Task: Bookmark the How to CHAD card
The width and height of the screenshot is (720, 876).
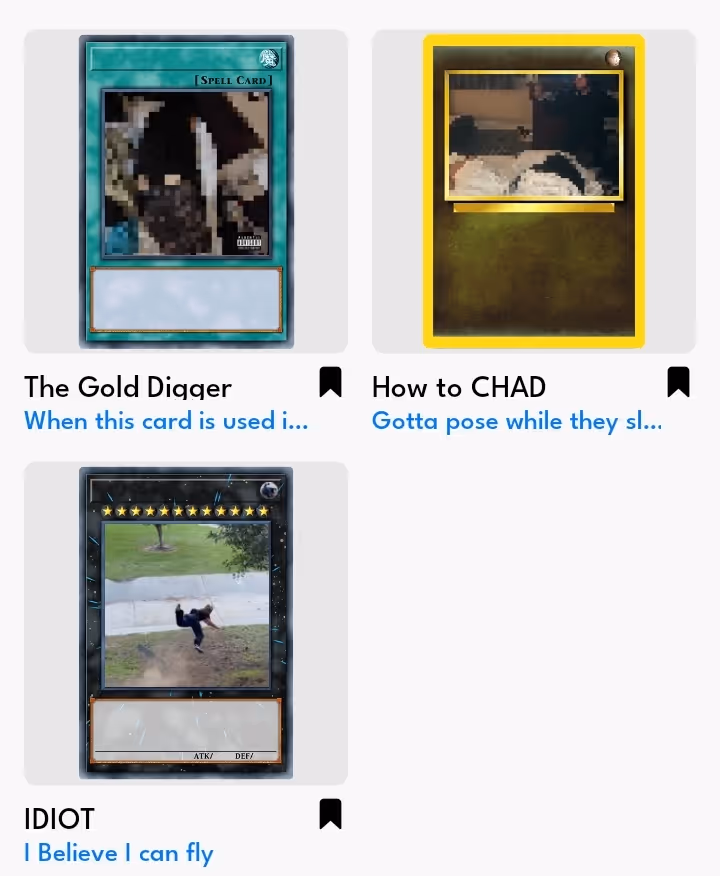Action: pyautogui.click(x=678, y=382)
